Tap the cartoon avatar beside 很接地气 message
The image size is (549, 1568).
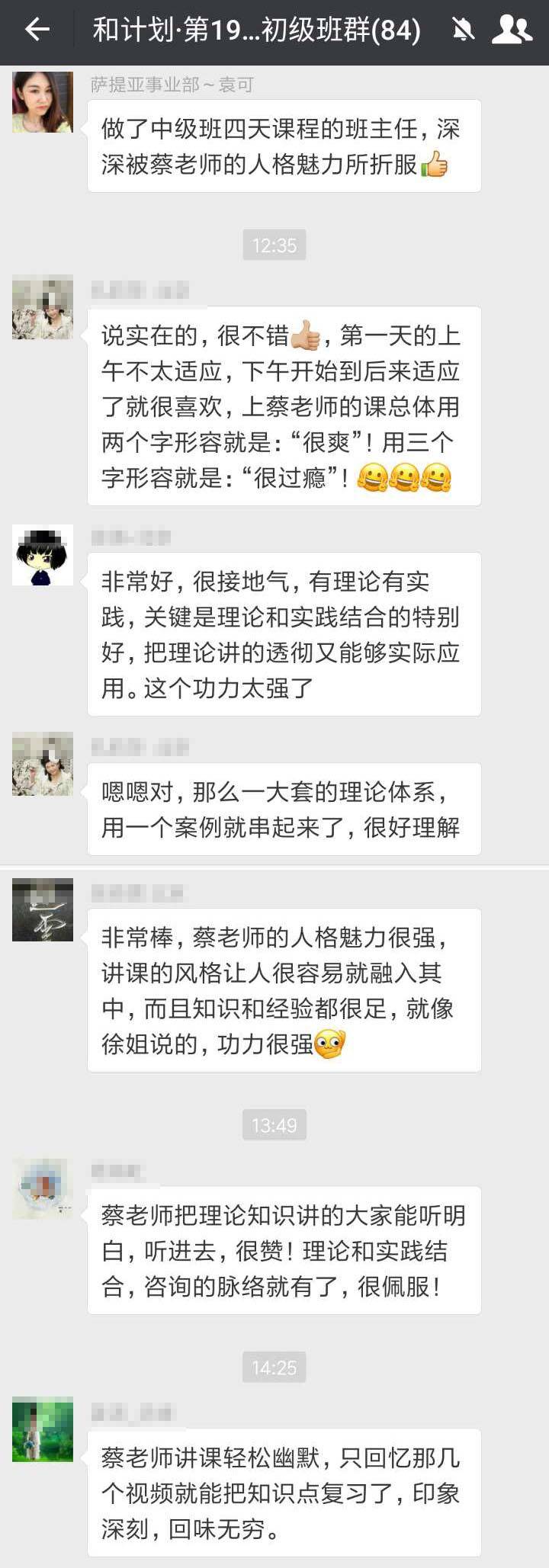(43, 555)
